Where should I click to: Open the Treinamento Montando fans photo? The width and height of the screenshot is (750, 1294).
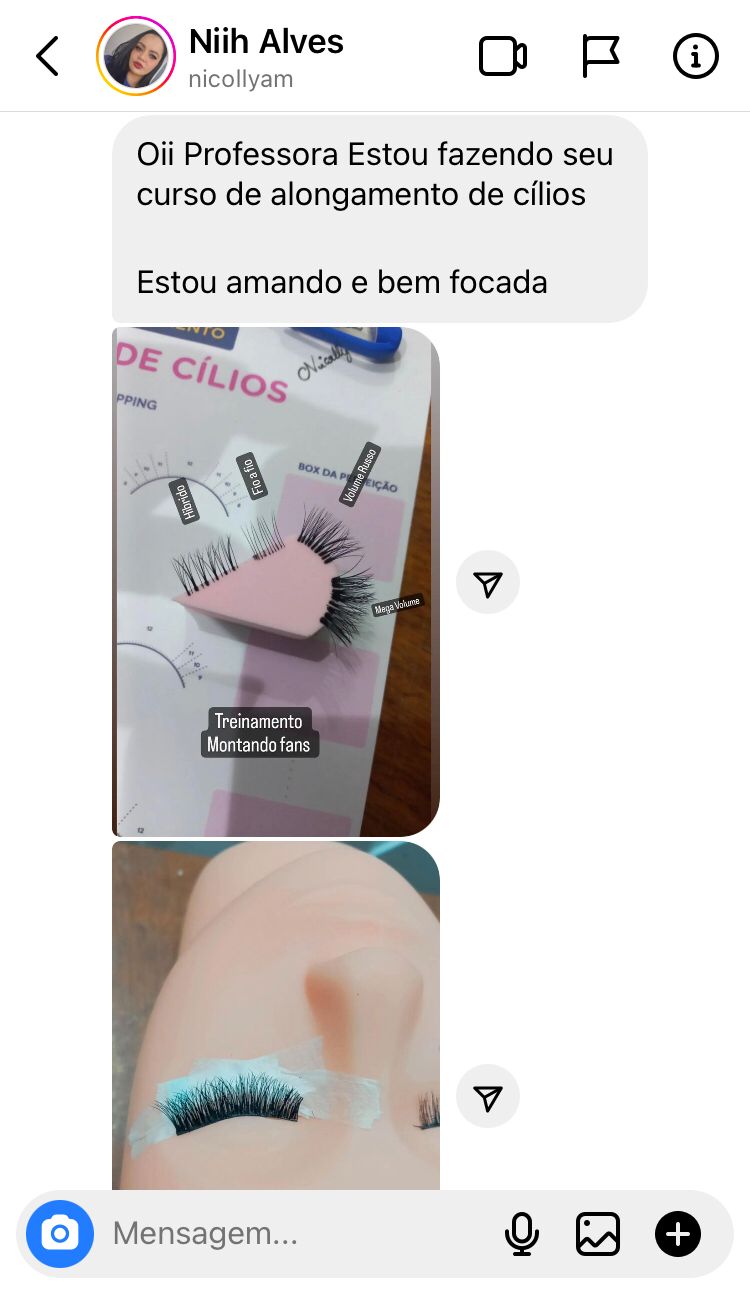275,581
